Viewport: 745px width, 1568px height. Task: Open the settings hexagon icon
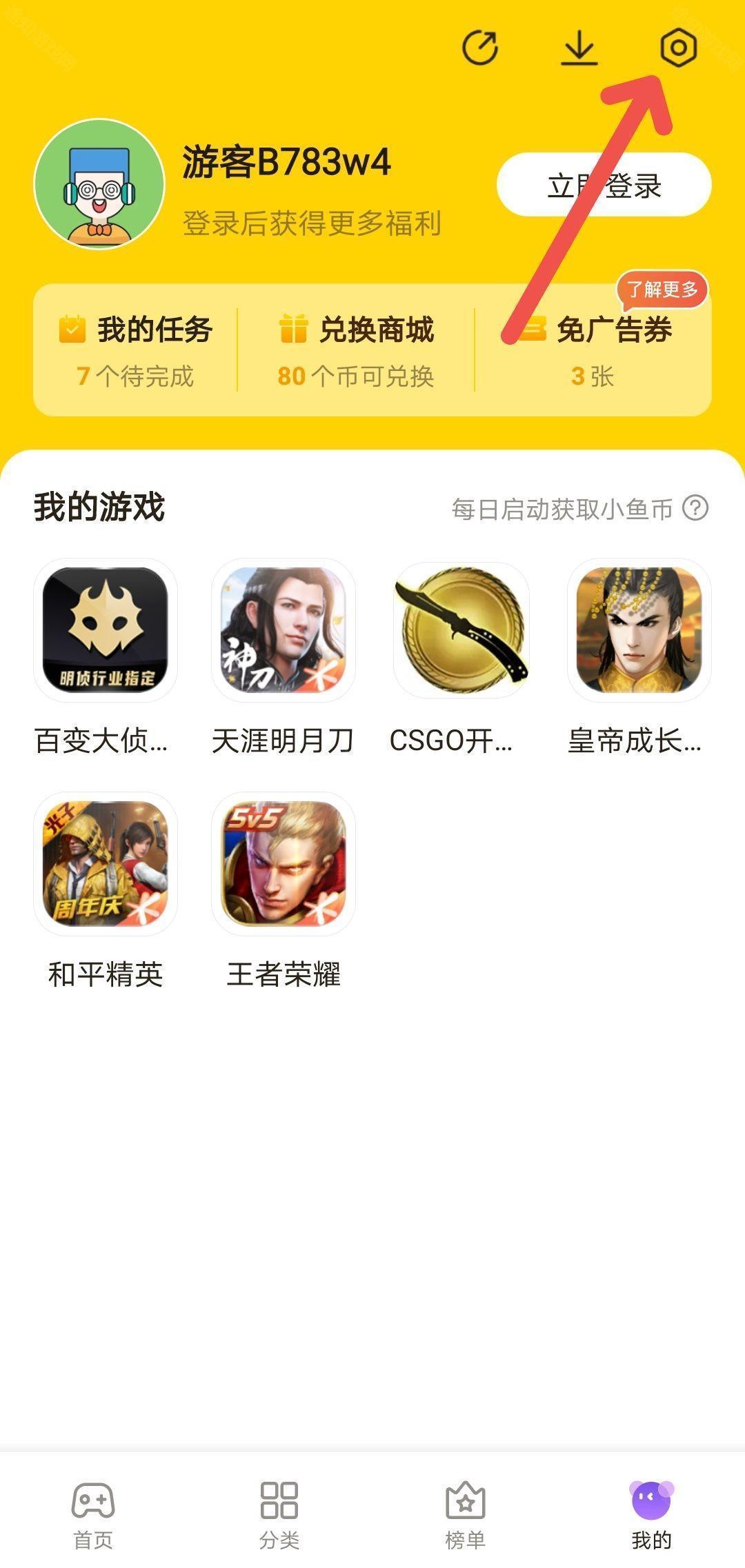[678, 48]
